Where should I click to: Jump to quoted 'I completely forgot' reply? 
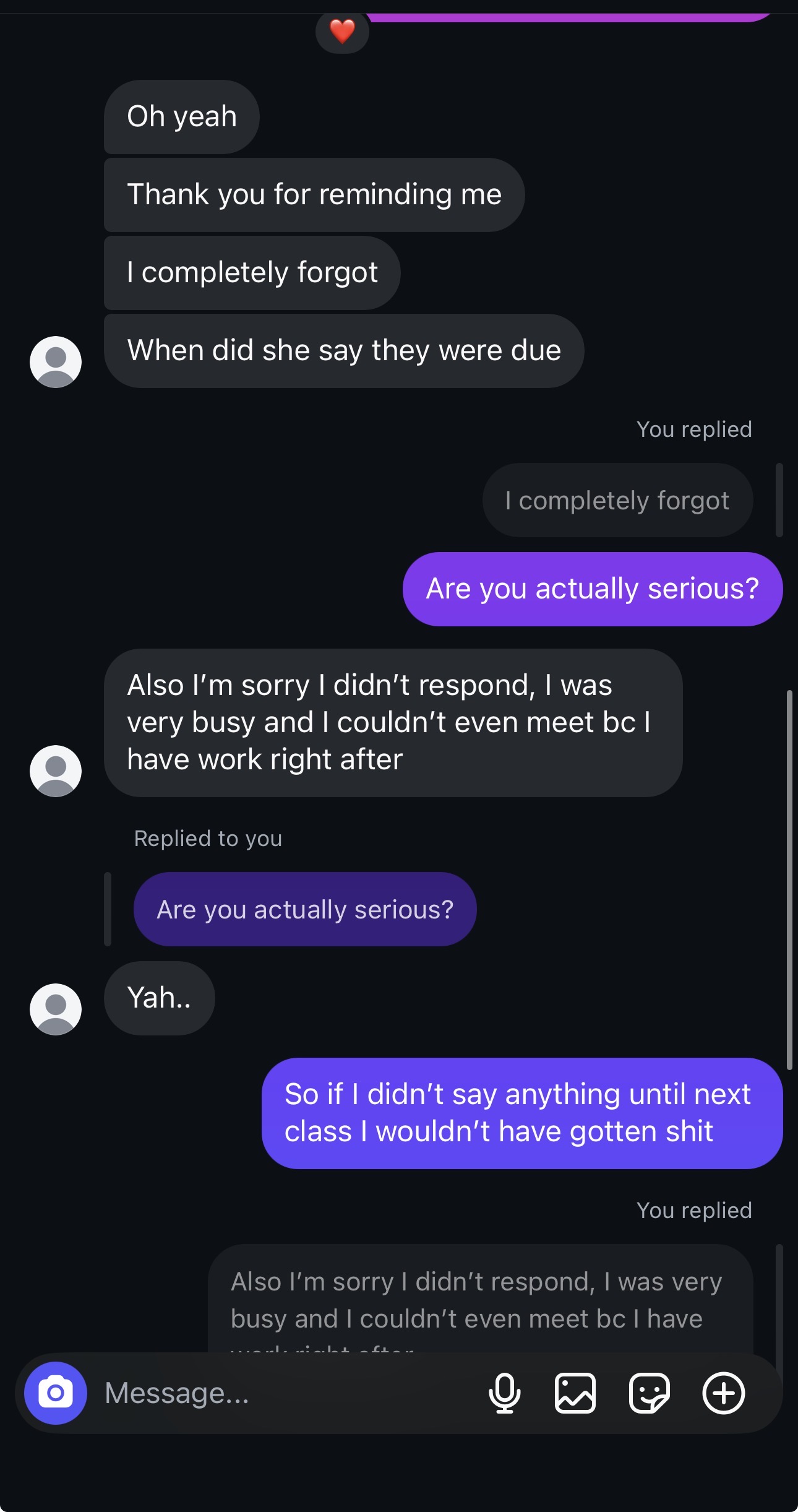pos(617,500)
